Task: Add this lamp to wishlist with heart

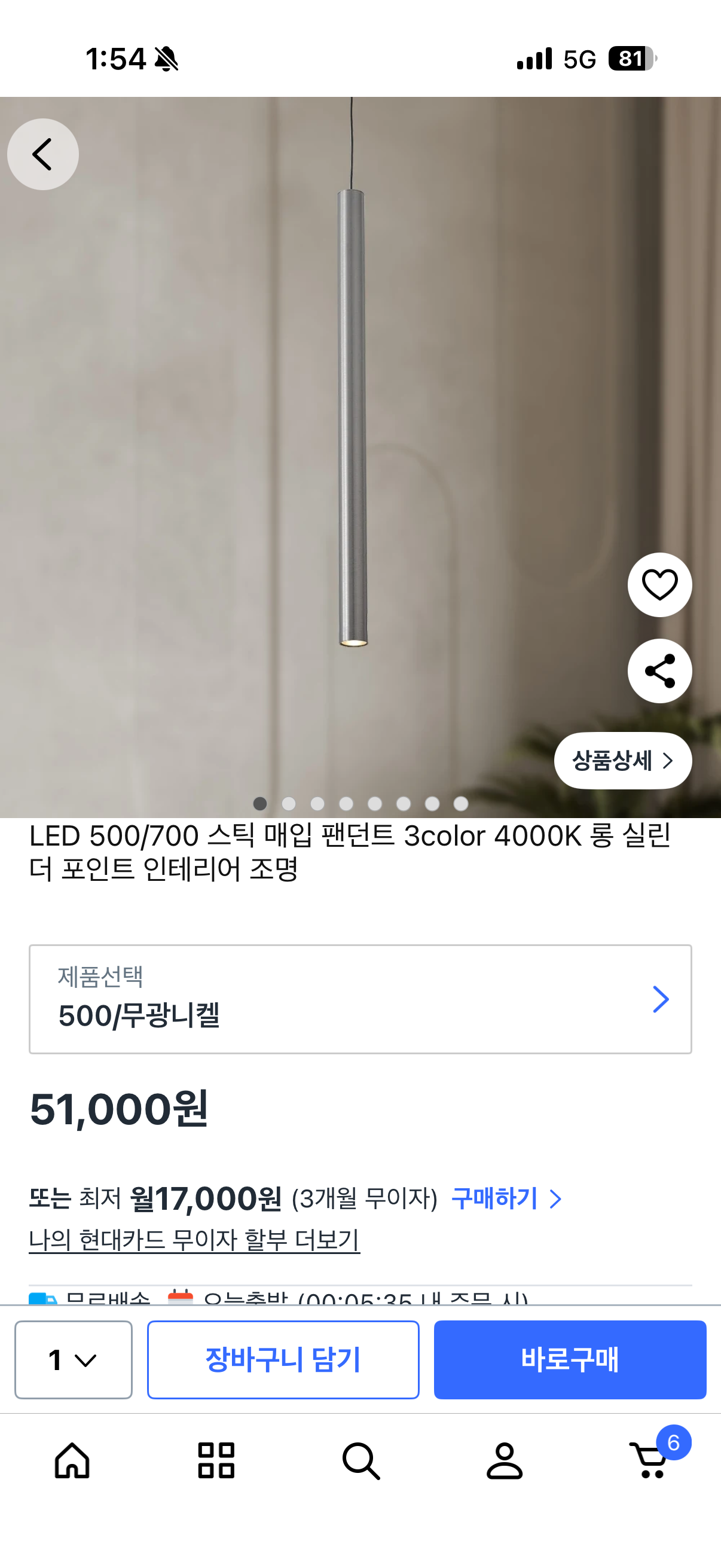Action: (x=659, y=584)
